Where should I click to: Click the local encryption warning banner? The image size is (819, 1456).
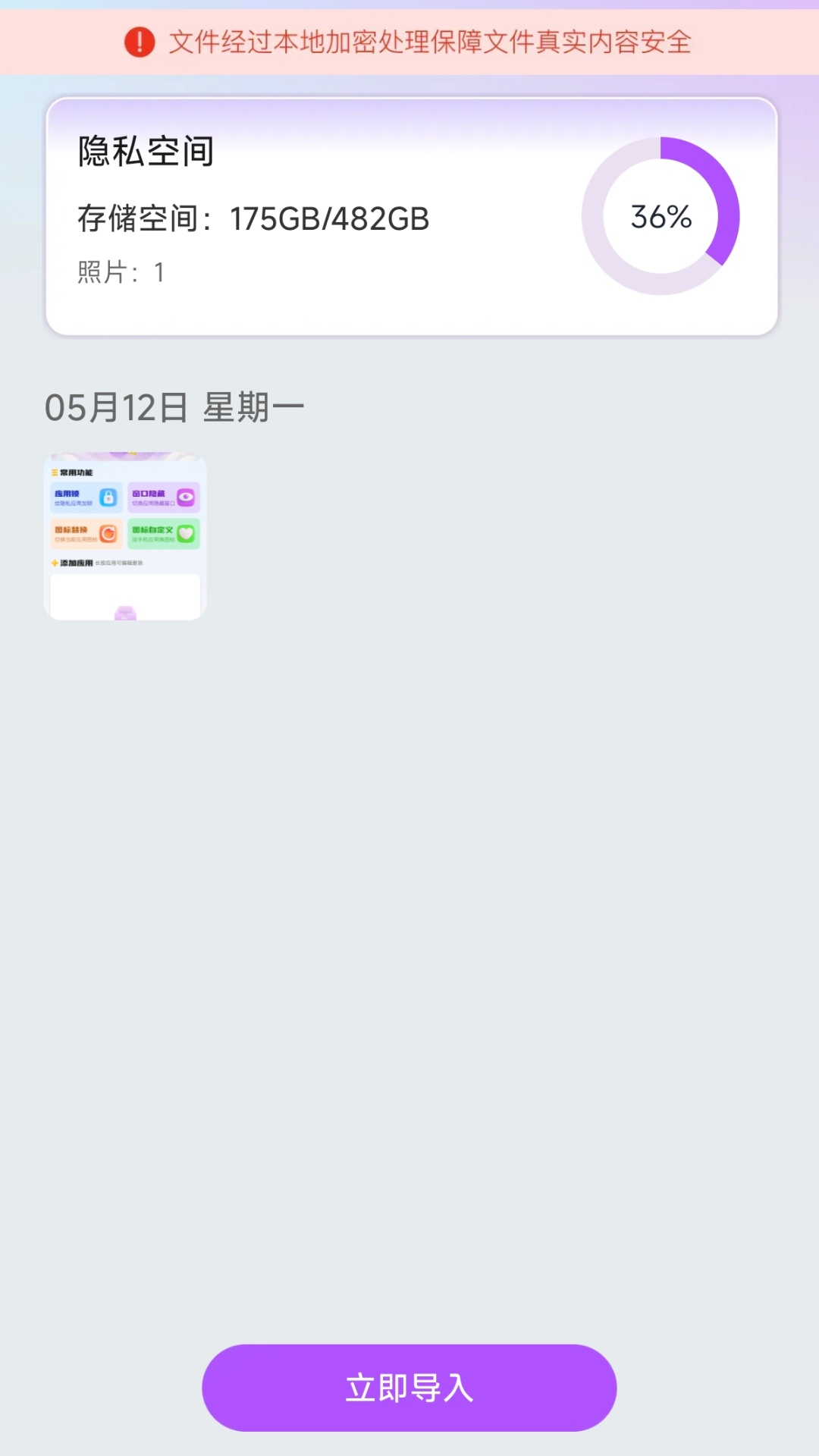pyautogui.click(x=409, y=43)
